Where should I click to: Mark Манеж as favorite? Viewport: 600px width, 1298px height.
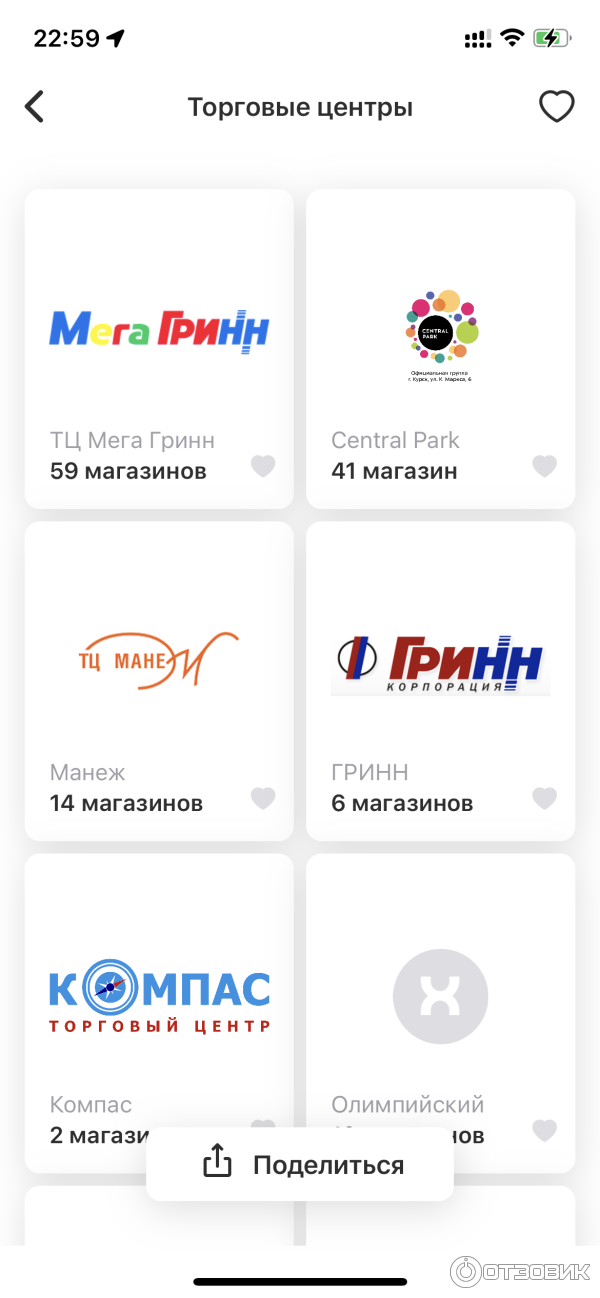[262, 798]
